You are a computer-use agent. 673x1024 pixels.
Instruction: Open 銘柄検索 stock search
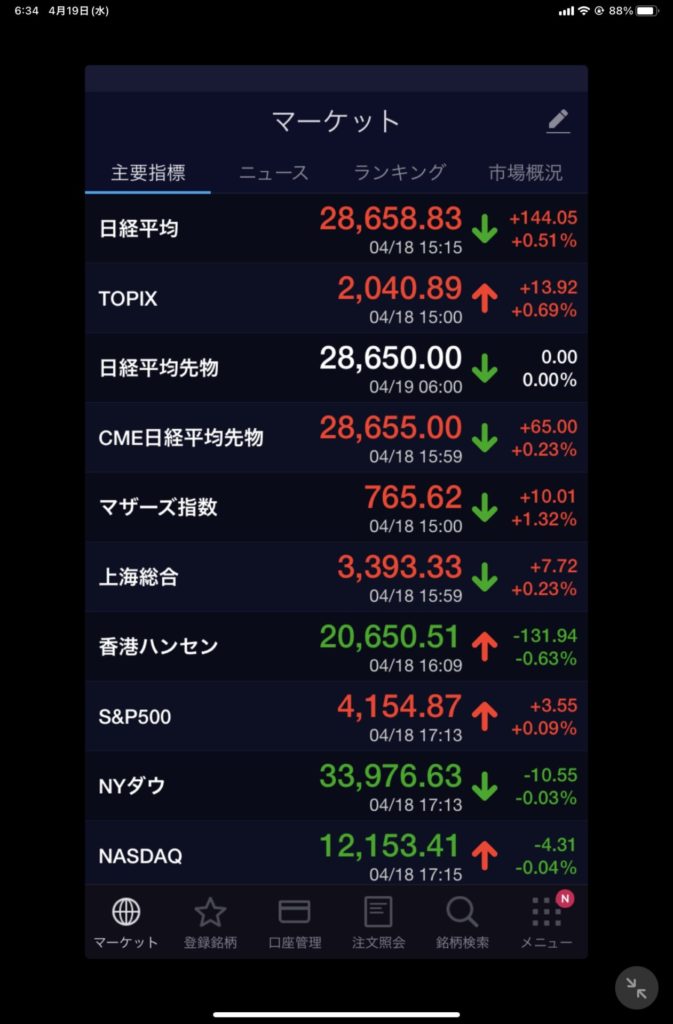(462, 923)
